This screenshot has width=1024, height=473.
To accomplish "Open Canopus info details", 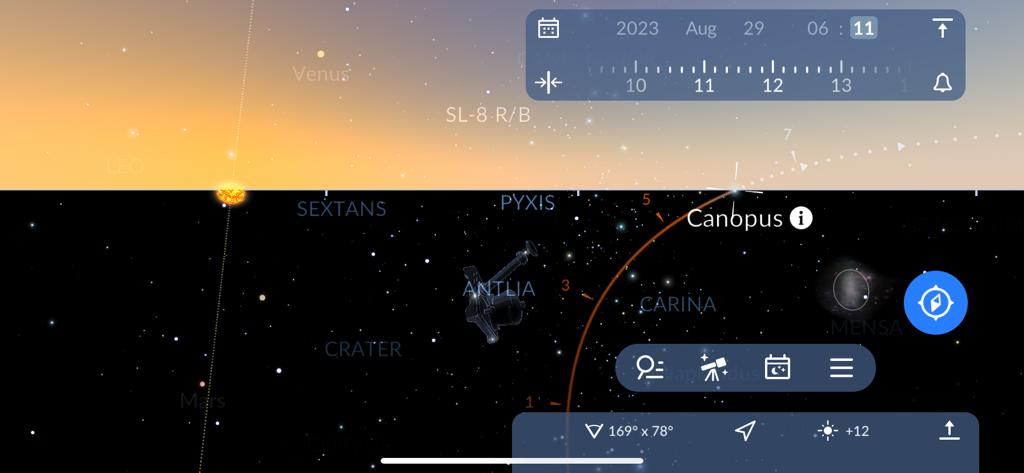I will click(x=801, y=218).
